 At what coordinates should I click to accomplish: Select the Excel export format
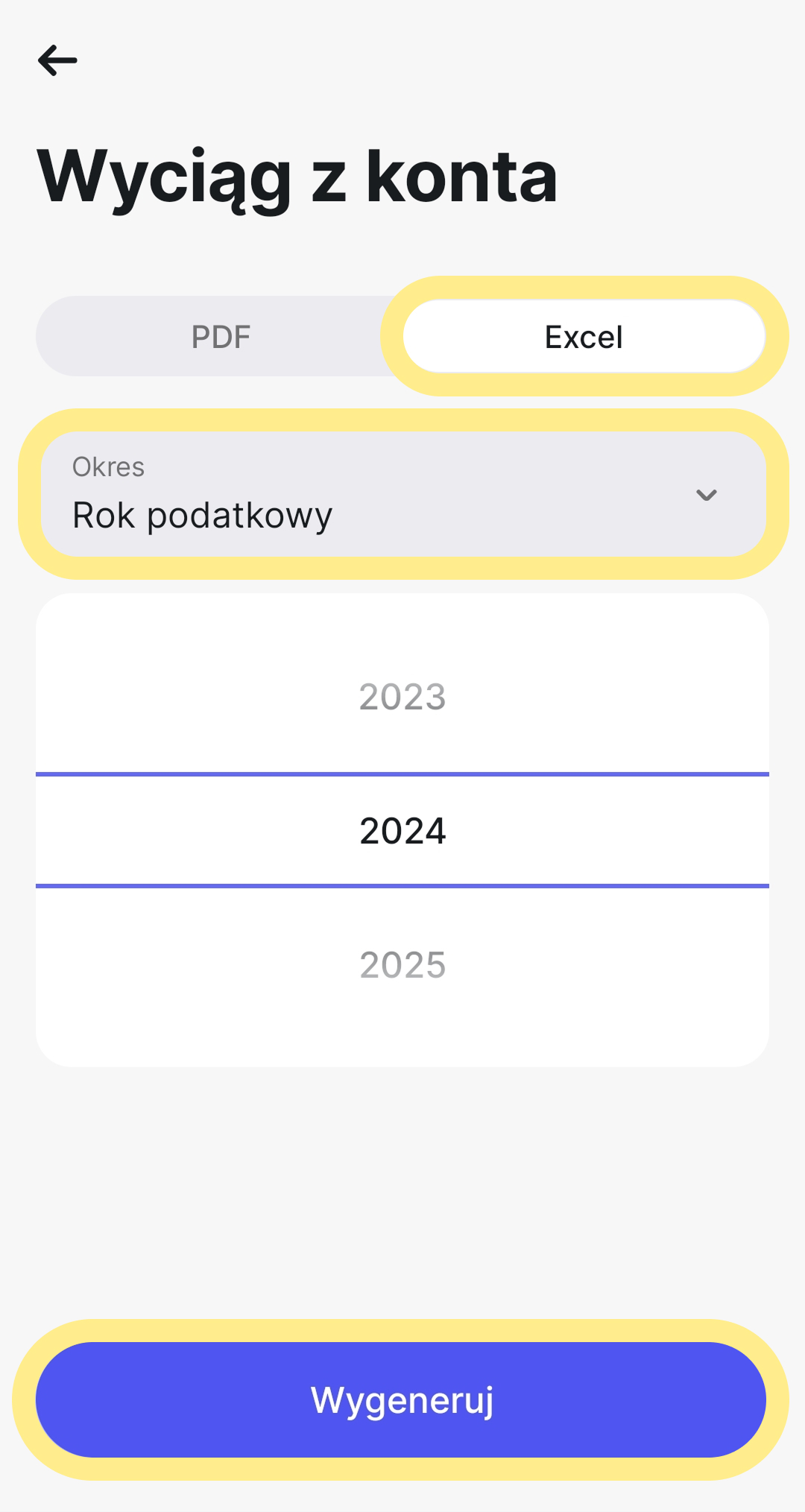[x=584, y=336]
